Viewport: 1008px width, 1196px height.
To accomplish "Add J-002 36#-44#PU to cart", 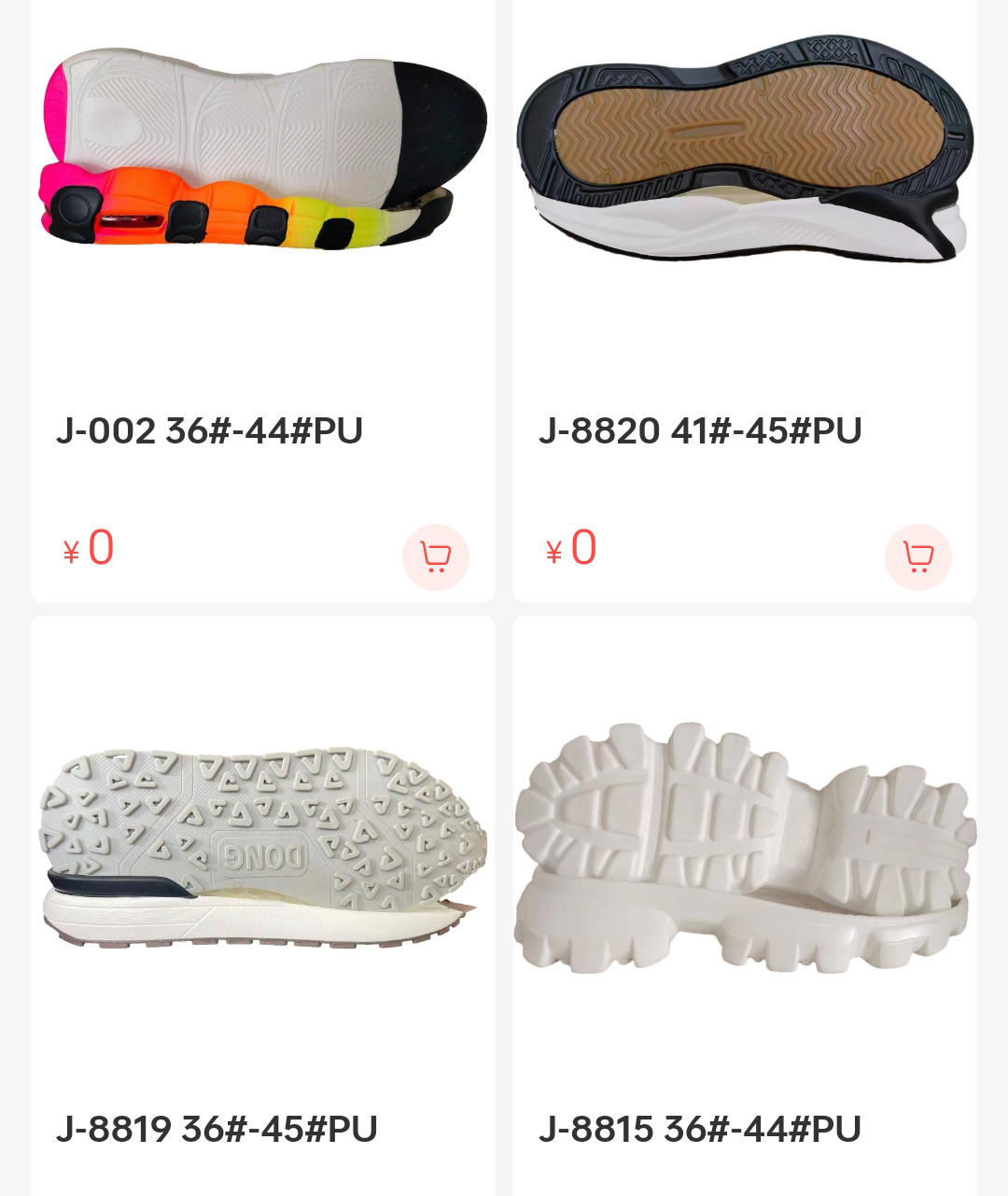I will [x=435, y=557].
